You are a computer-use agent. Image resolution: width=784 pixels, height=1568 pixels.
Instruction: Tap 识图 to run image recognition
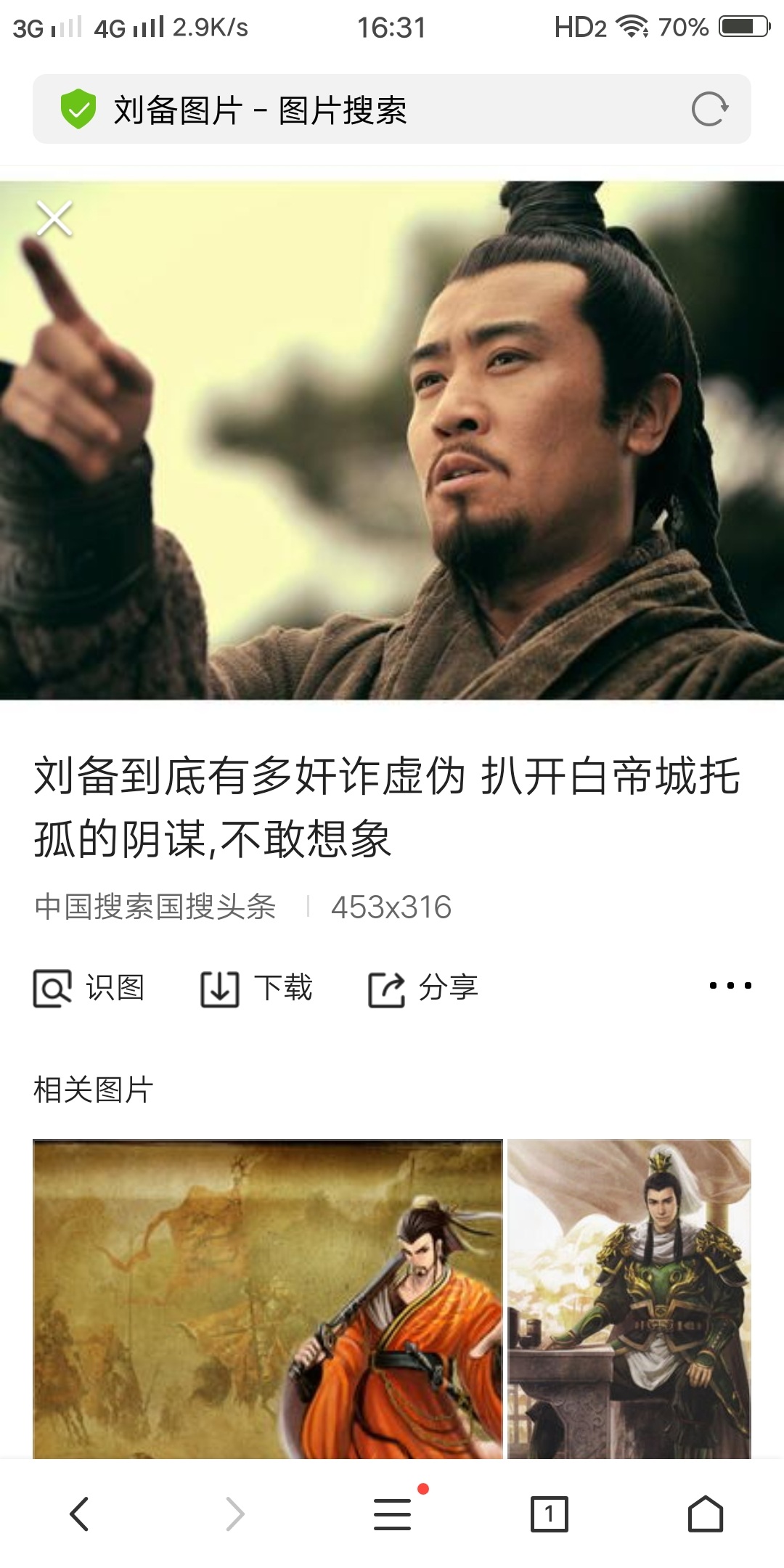coord(90,988)
